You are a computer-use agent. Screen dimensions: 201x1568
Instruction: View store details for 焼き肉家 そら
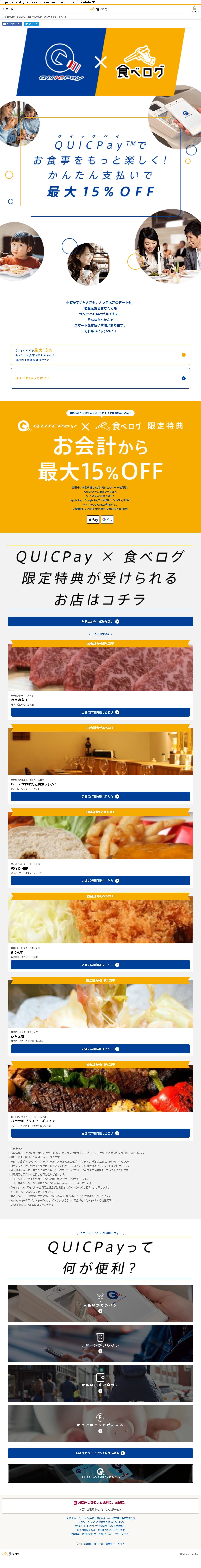(x=100, y=712)
